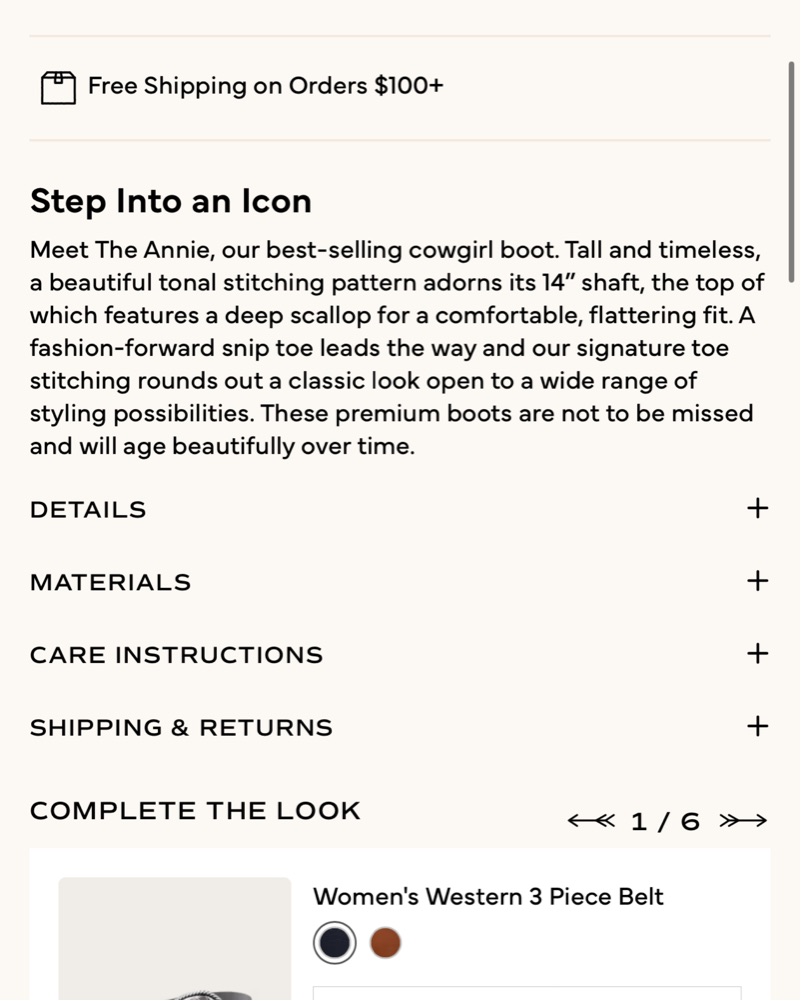801x1001 pixels.
Task: Go to previous Complete the Look item
Action: click(590, 822)
